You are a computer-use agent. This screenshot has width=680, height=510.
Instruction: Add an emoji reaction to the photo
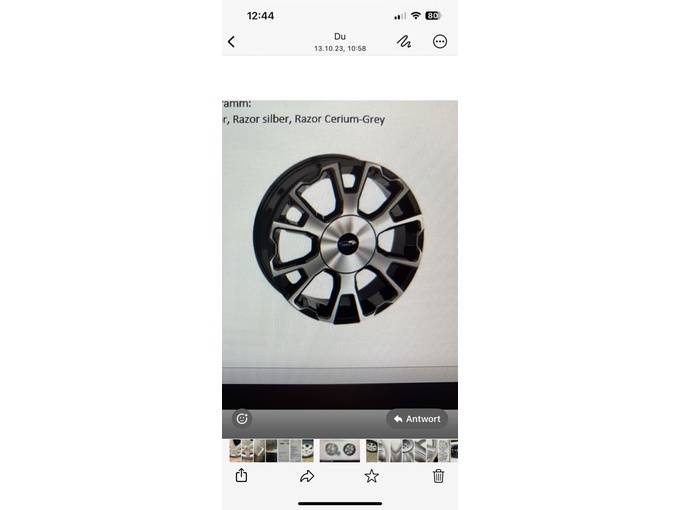click(x=242, y=419)
